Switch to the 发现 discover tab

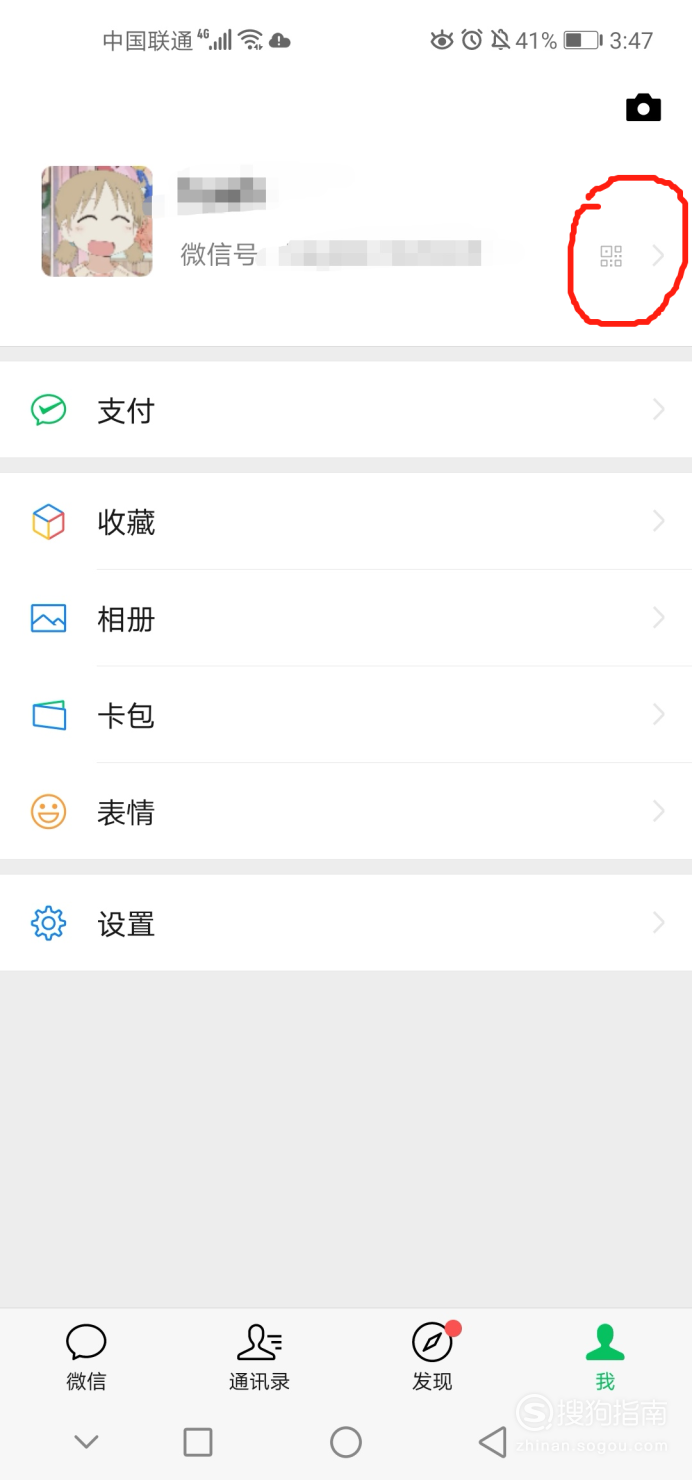(432, 1357)
